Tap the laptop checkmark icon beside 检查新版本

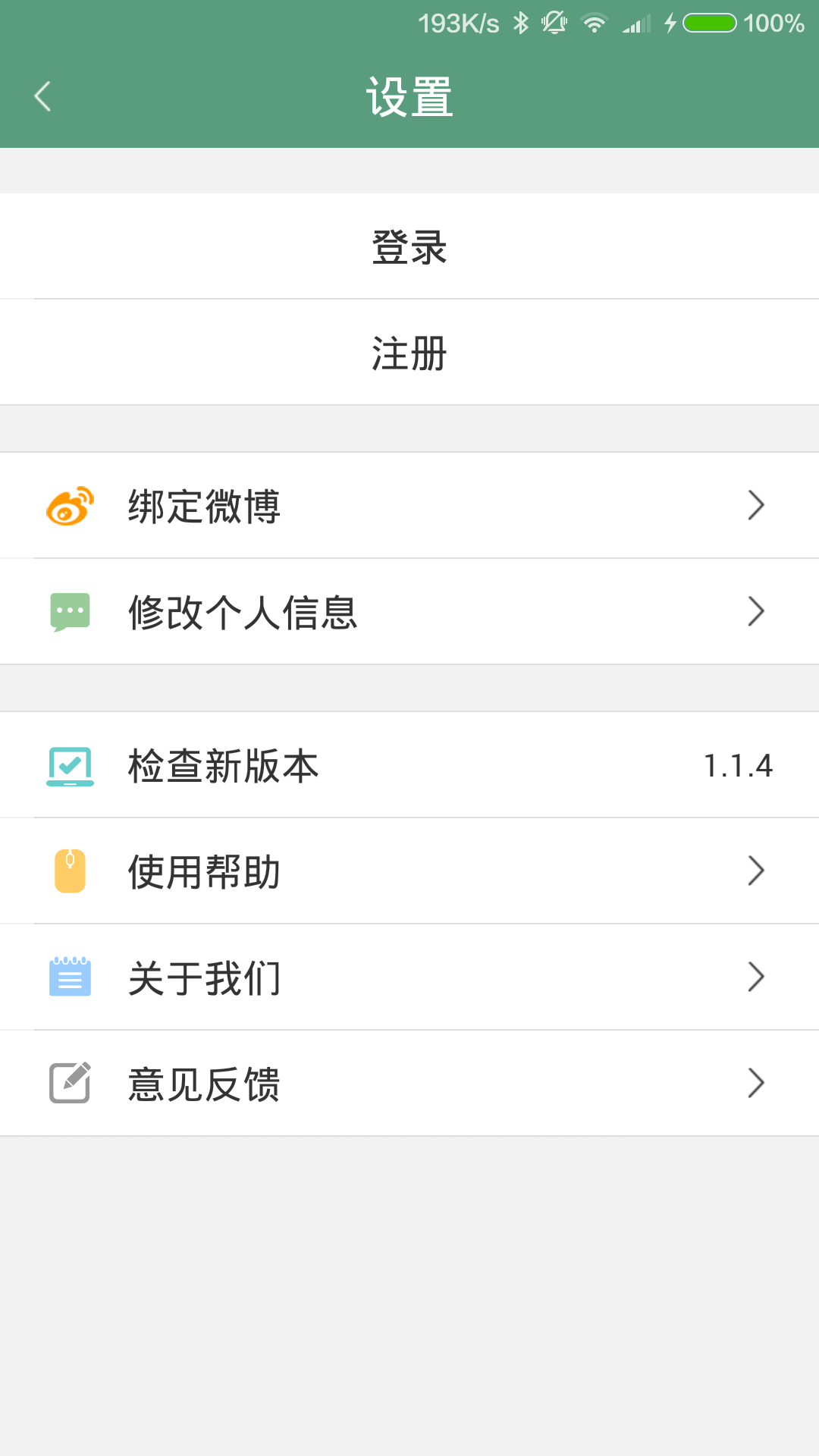pyautogui.click(x=70, y=766)
